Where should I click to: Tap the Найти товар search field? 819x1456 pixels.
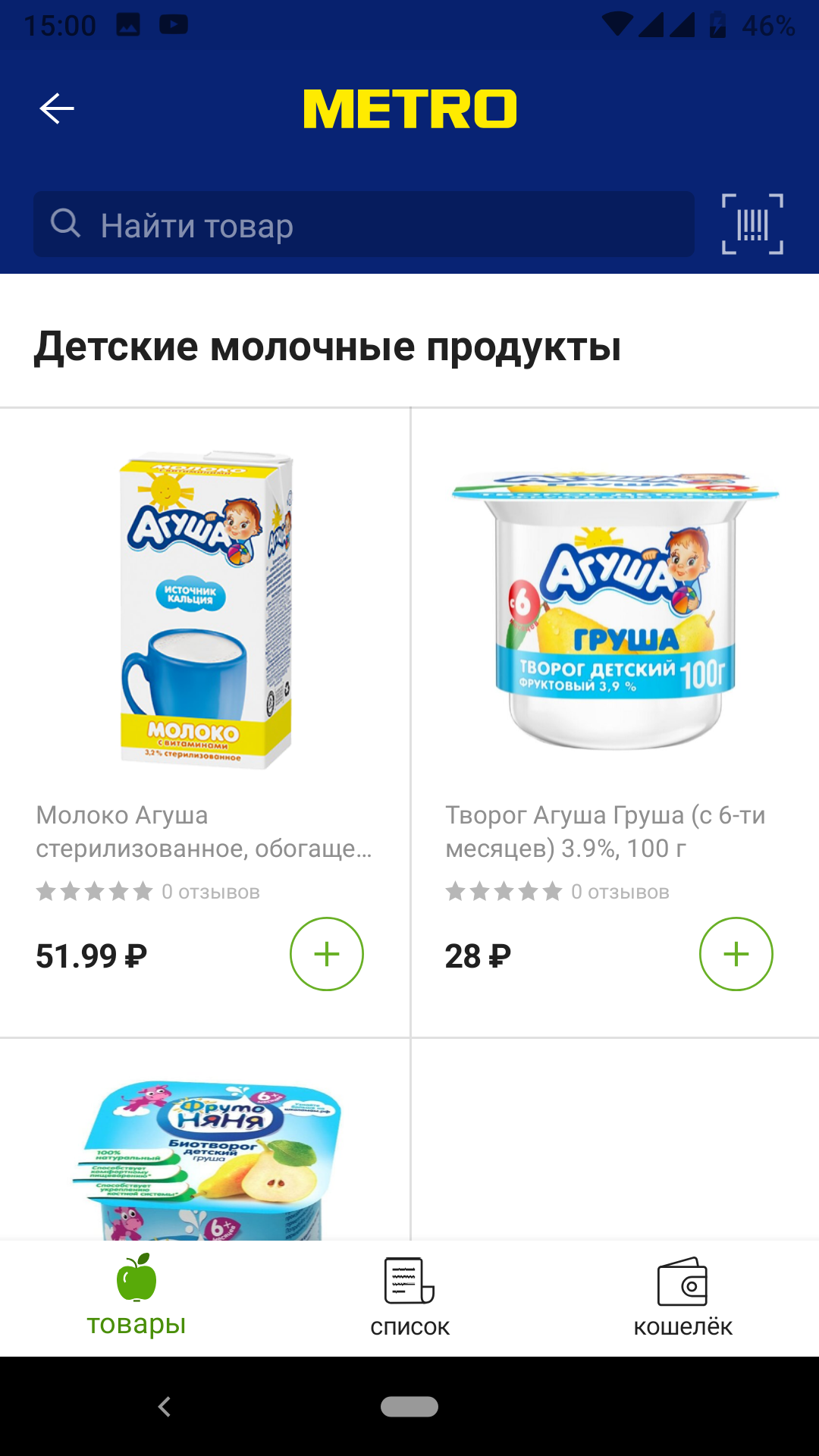(x=364, y=224)
